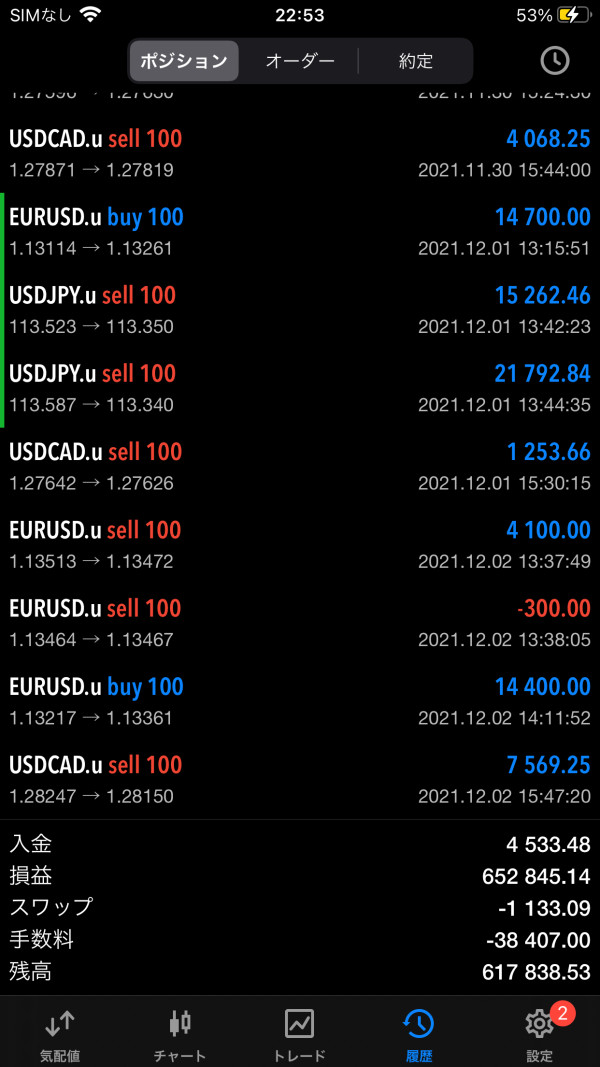Open the EURUSD.u buy trade with profit 14 700.00

[x=300, y=231]
